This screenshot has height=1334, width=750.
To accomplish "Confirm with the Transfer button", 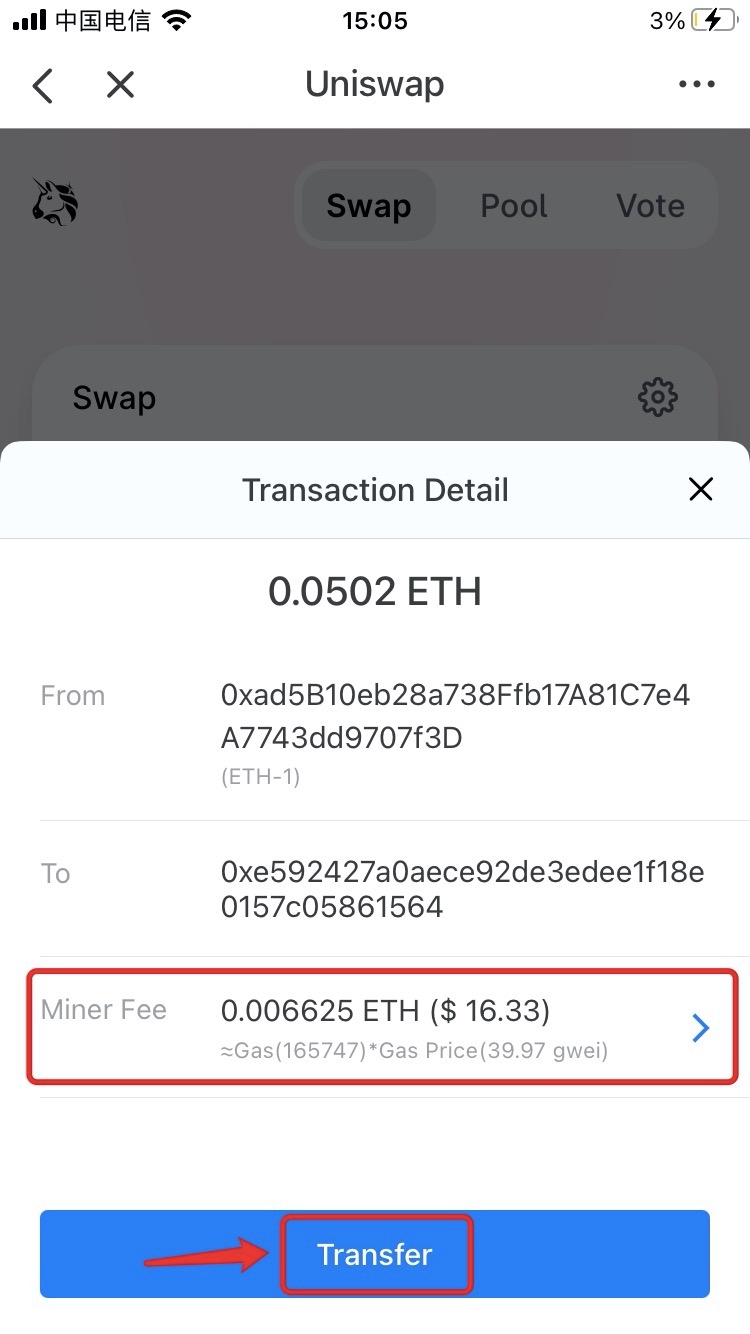I will [x=375, y=1254].
